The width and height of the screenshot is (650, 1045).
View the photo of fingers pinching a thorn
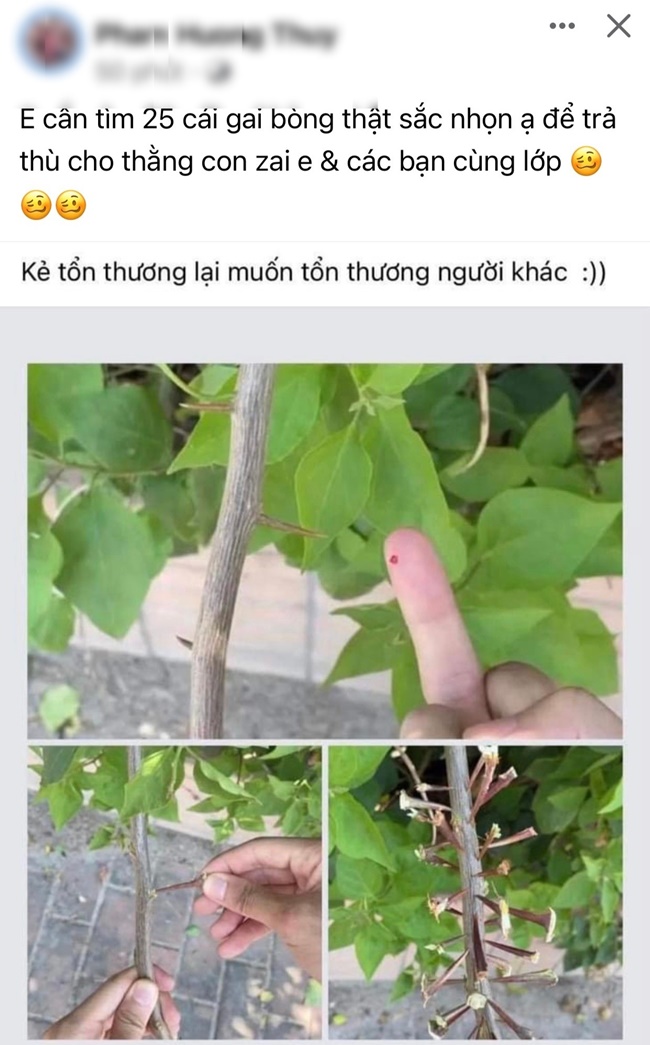(174, 892)
